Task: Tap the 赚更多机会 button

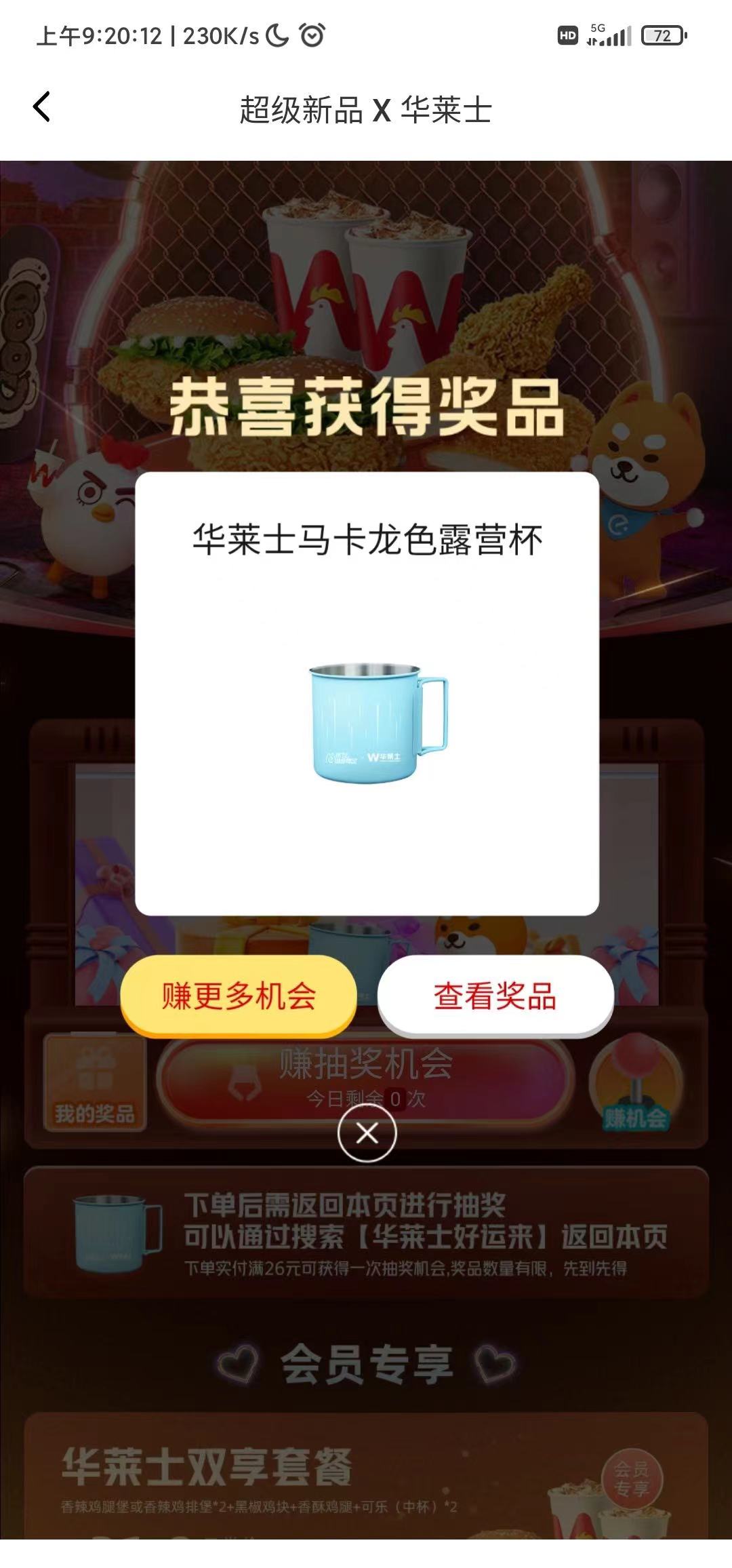Action: (239, 996)
